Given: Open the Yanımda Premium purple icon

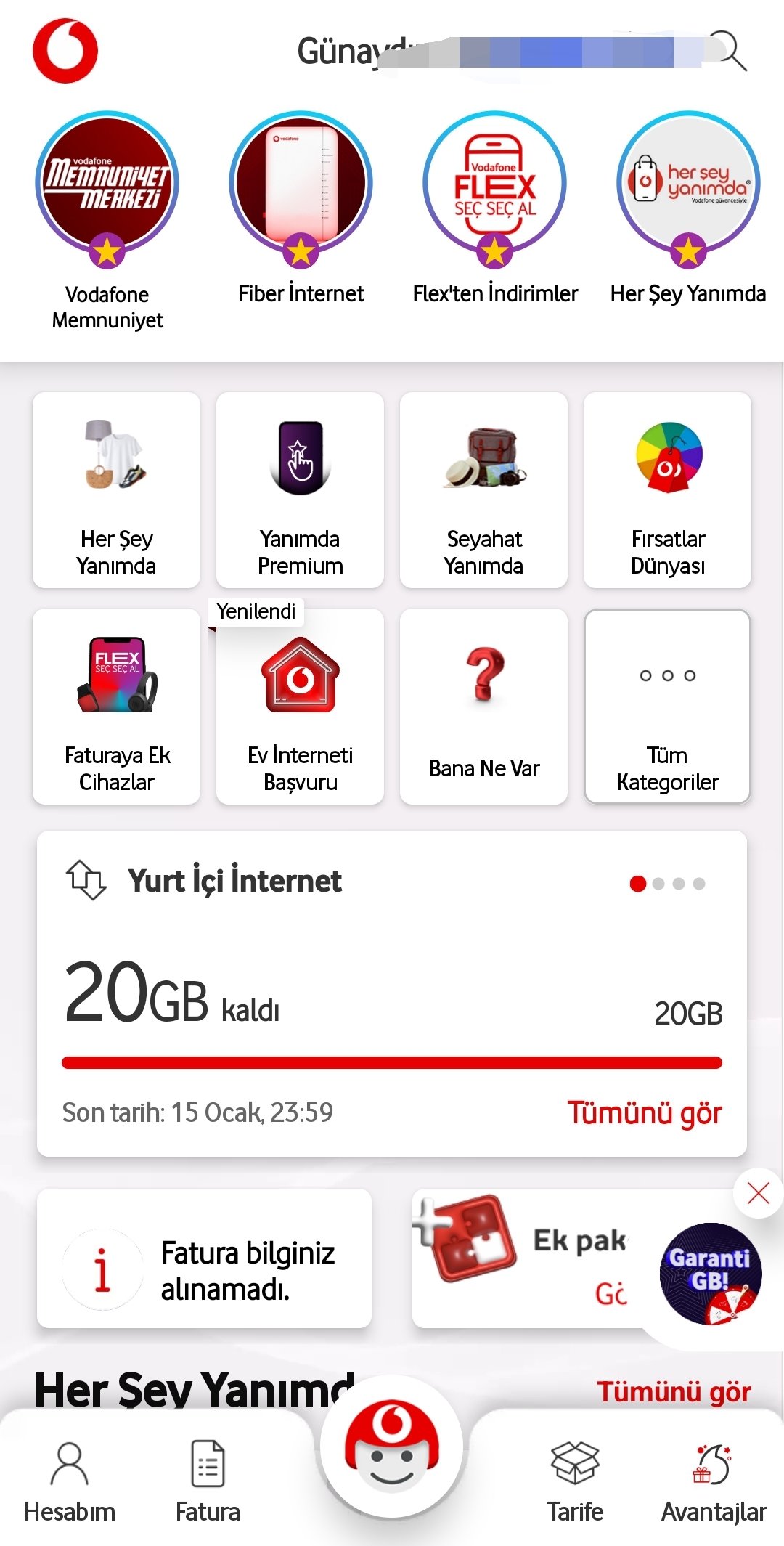Looking at the screenshot, I should (x=299, y=457).
